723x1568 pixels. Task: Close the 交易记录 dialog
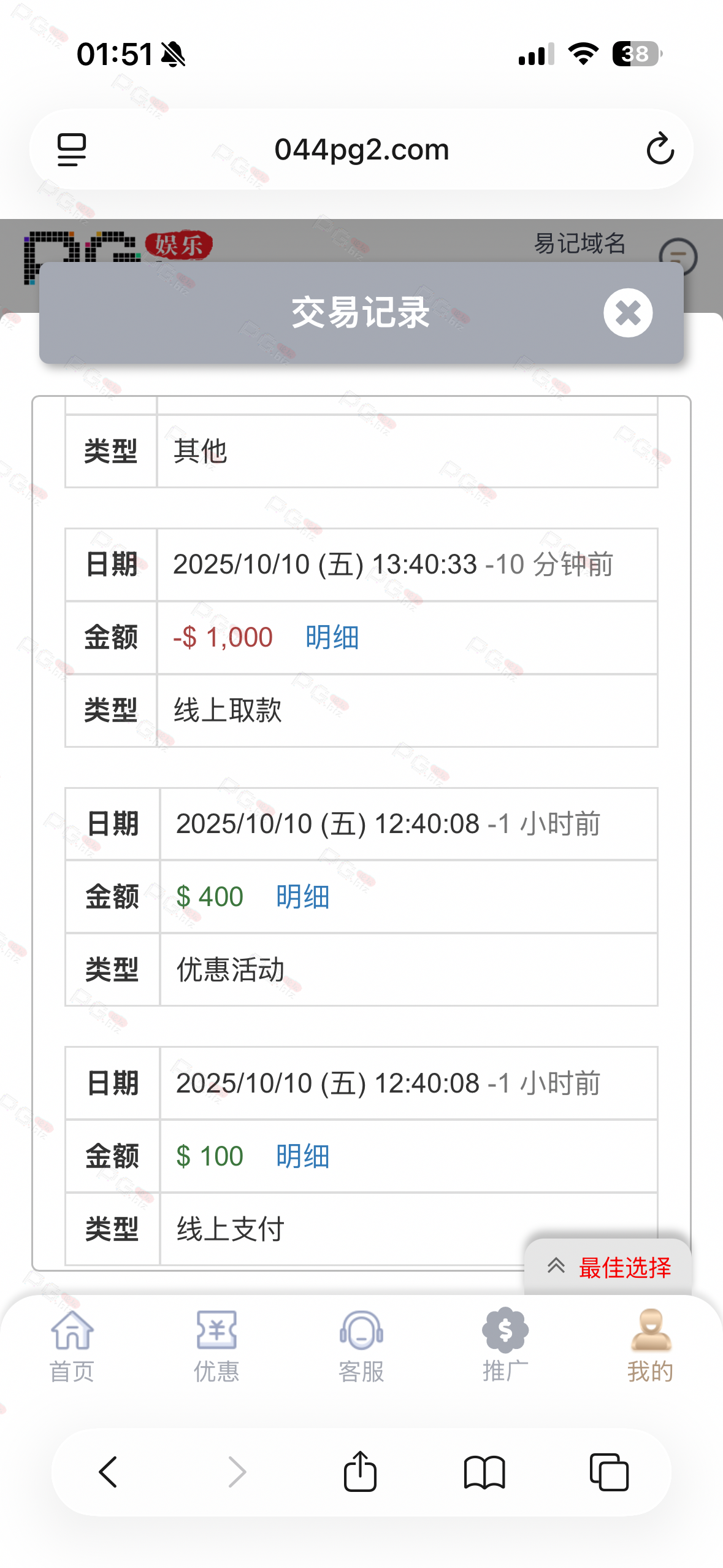627,313
